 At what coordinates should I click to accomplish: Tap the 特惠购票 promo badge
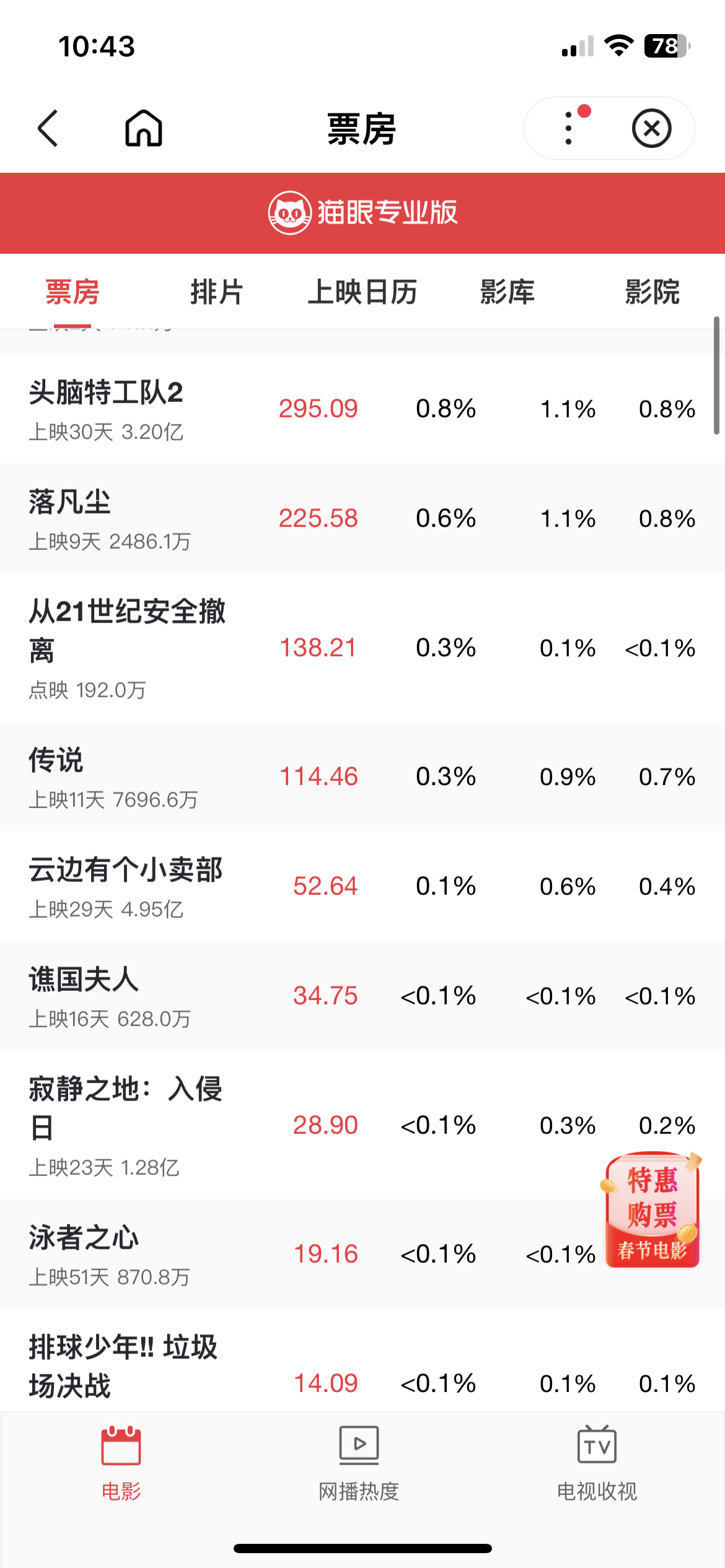[x=652, y=1217]
